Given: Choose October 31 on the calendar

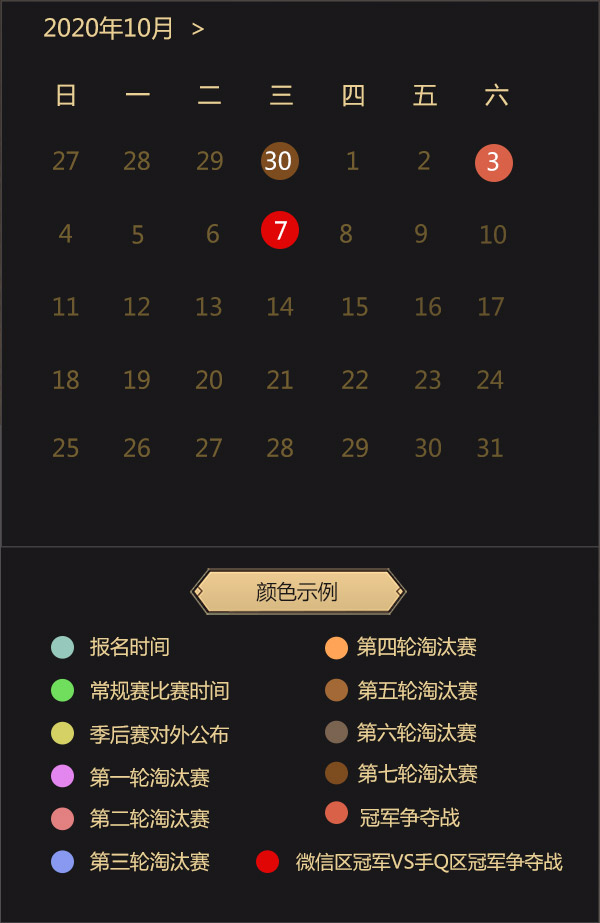Looking at the screenshot, I should tap(490, 447).
